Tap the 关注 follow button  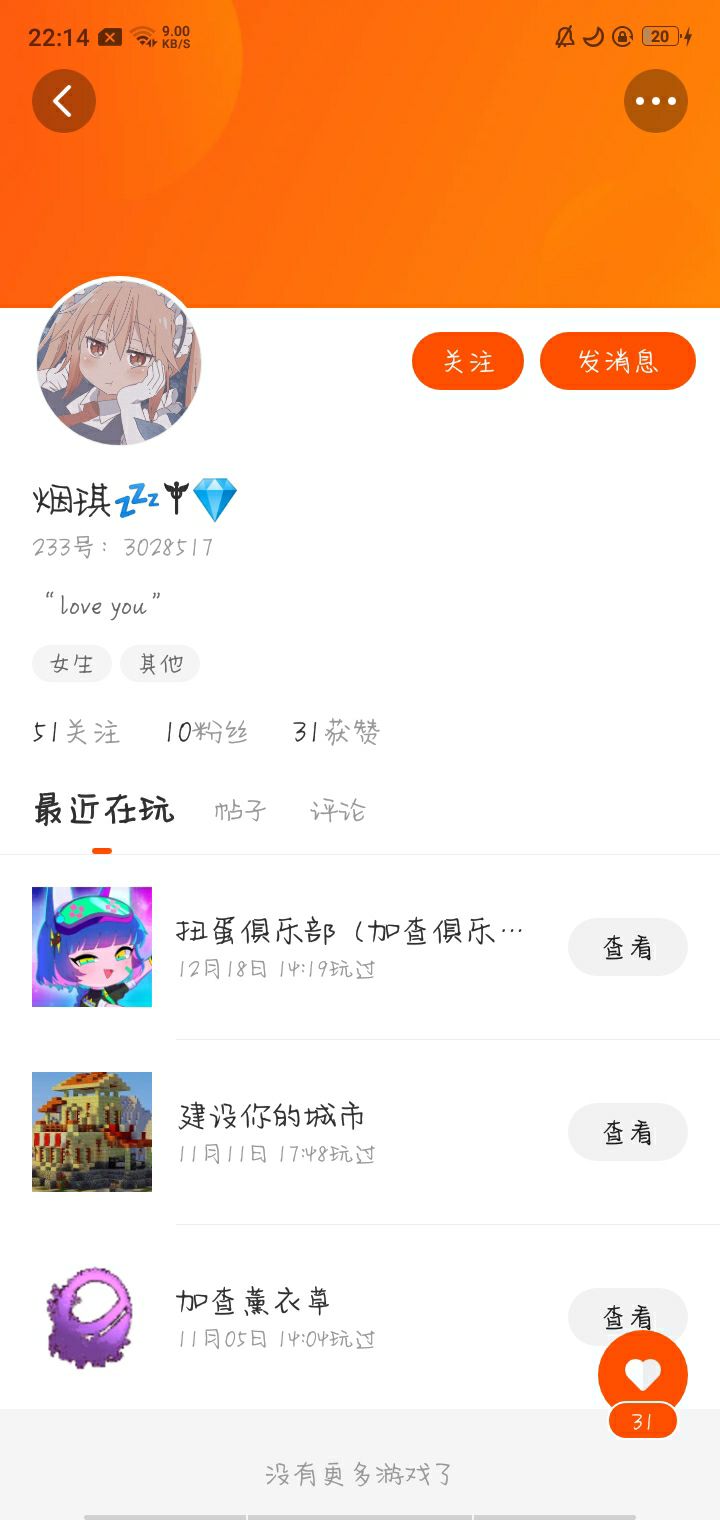[x=468, y=361]
